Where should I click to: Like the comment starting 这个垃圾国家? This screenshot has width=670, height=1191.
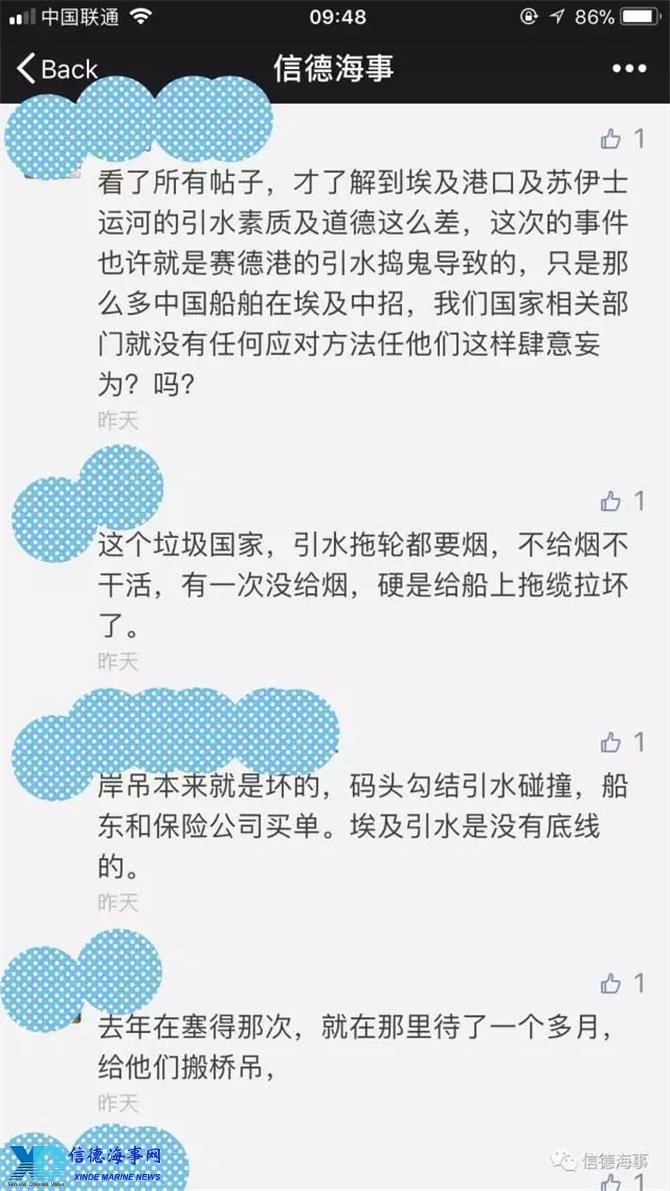coord(611,500)
